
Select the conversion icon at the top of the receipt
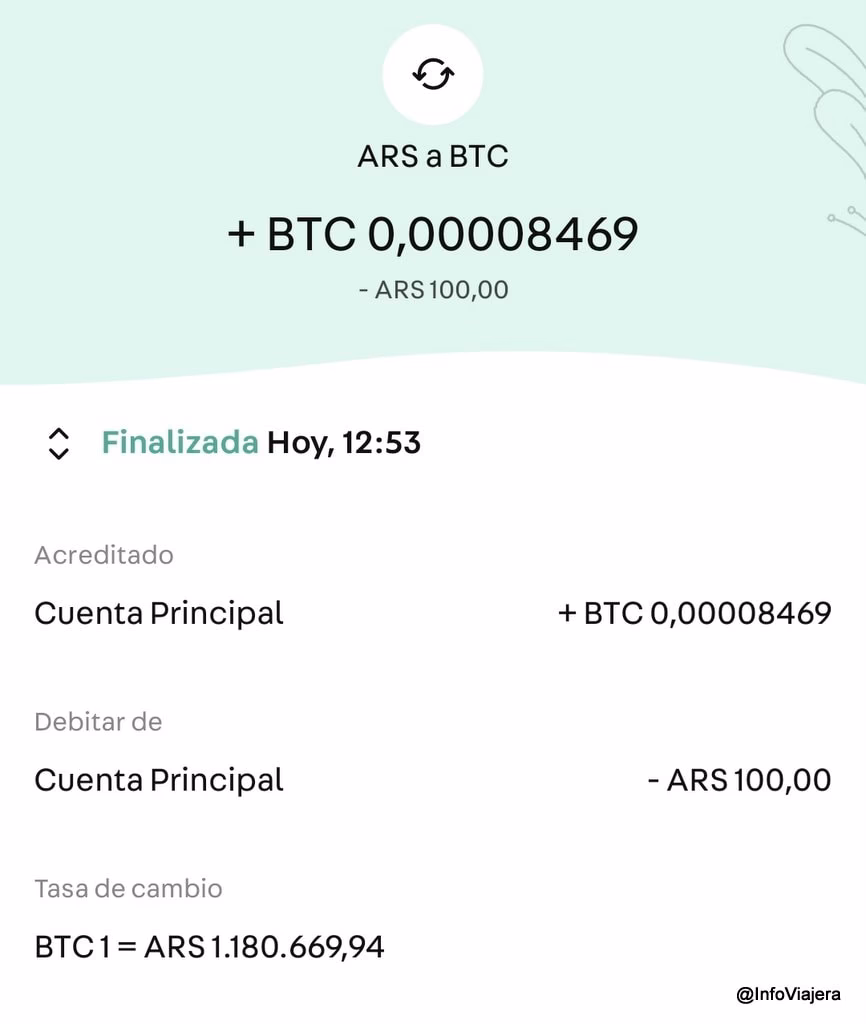[432, 74]
